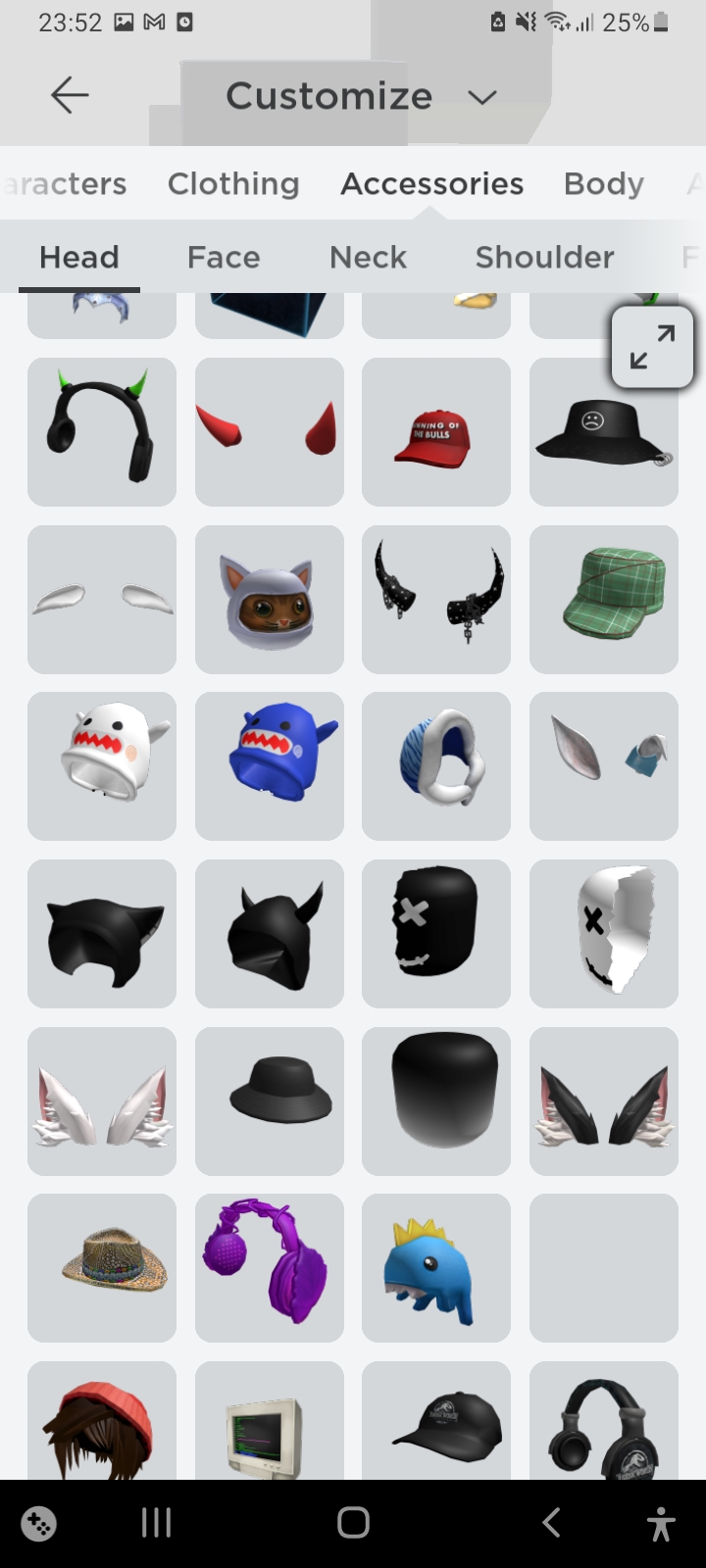706x1568 pixels.
Task: Equip the red baseball cap
Action: coord(436,431)
